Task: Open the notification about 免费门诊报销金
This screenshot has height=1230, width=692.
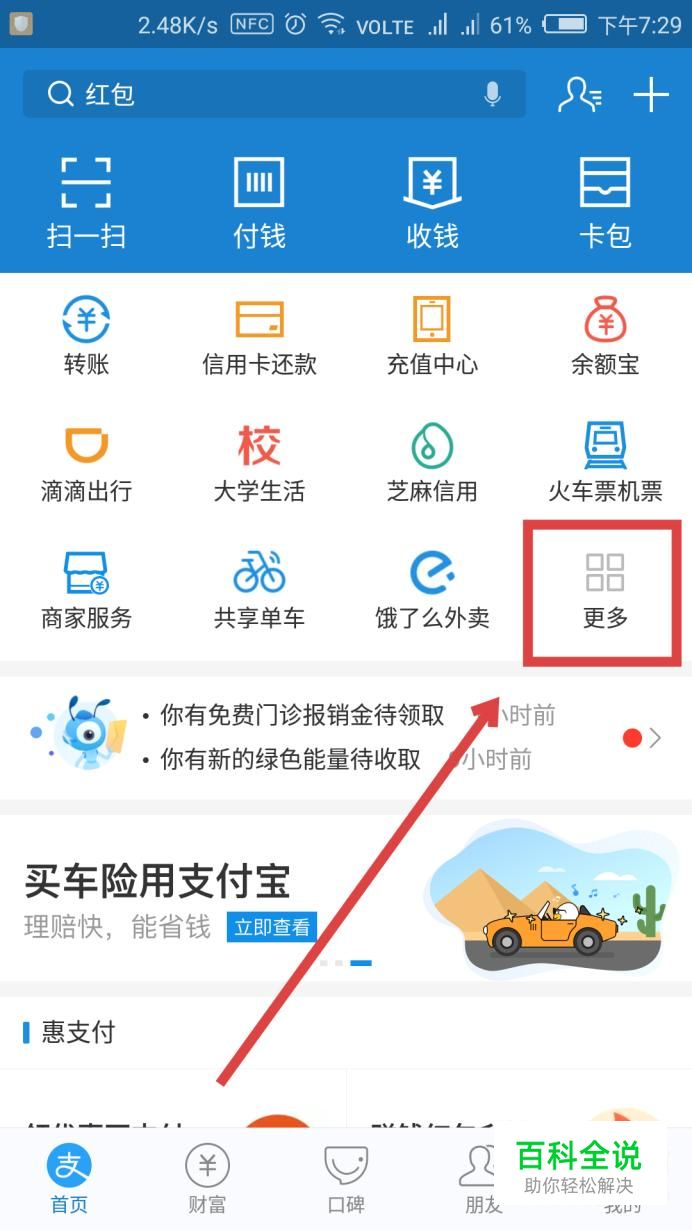Action: point(302,715)
